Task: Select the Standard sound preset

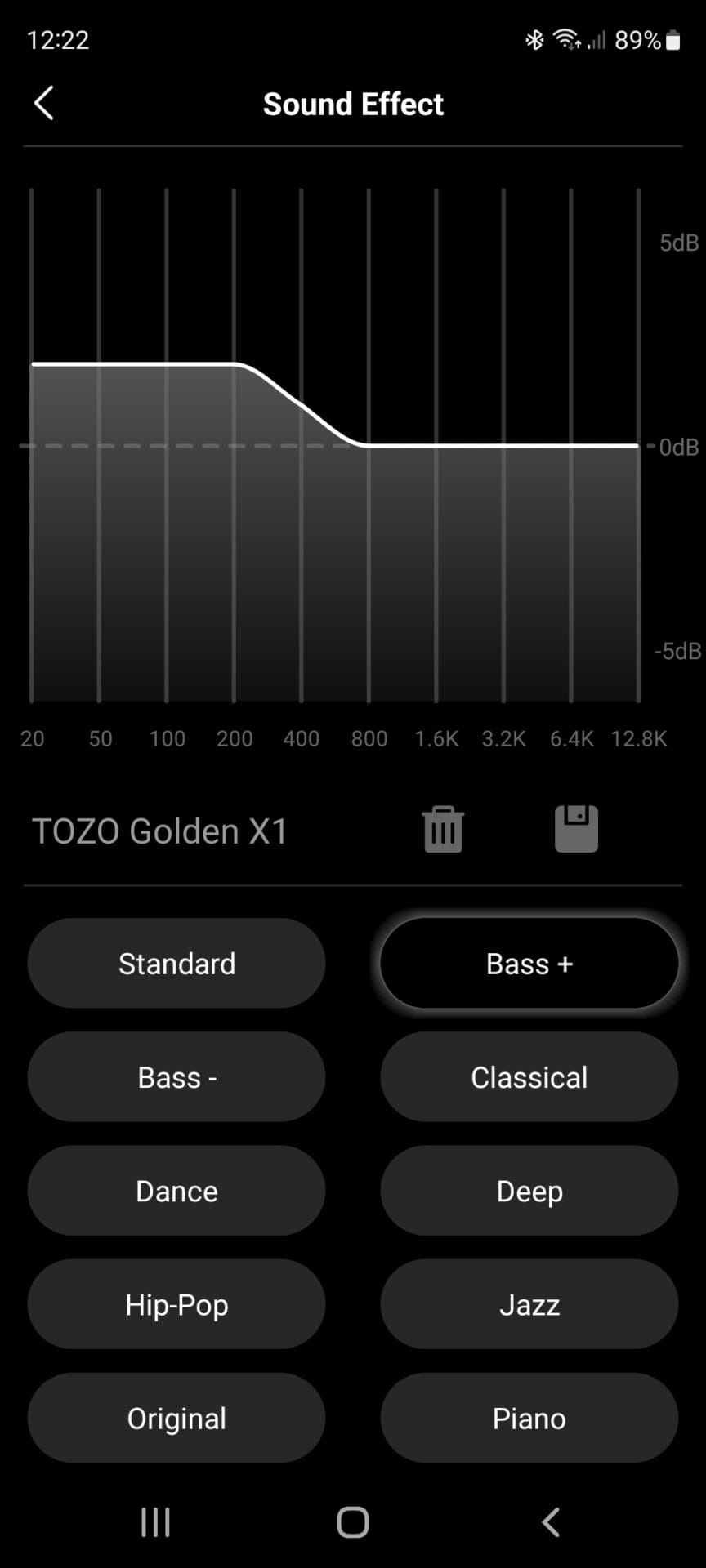Action: click(x=176, y=964)
